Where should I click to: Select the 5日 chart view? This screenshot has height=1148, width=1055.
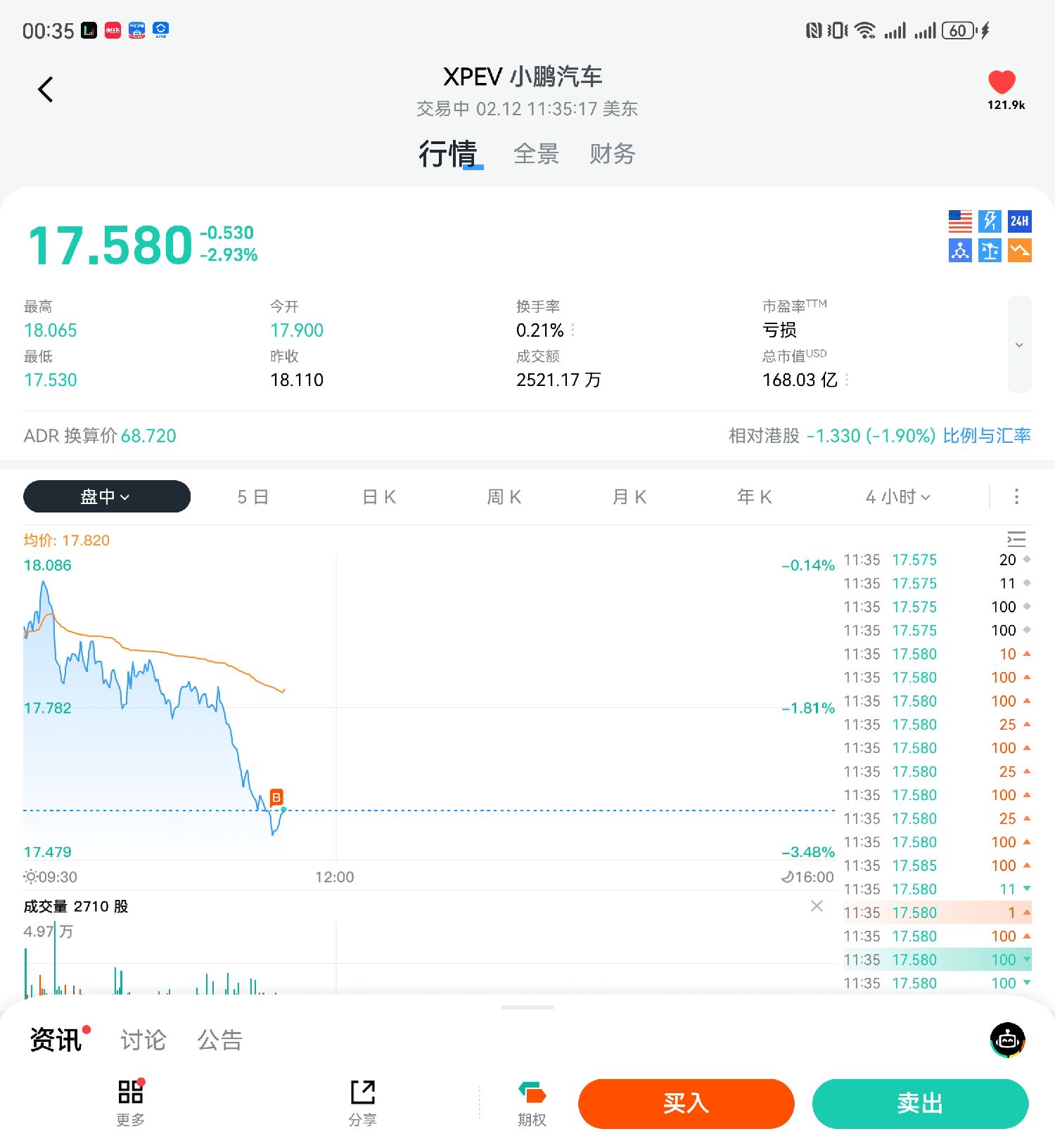(x=252, y=497)
